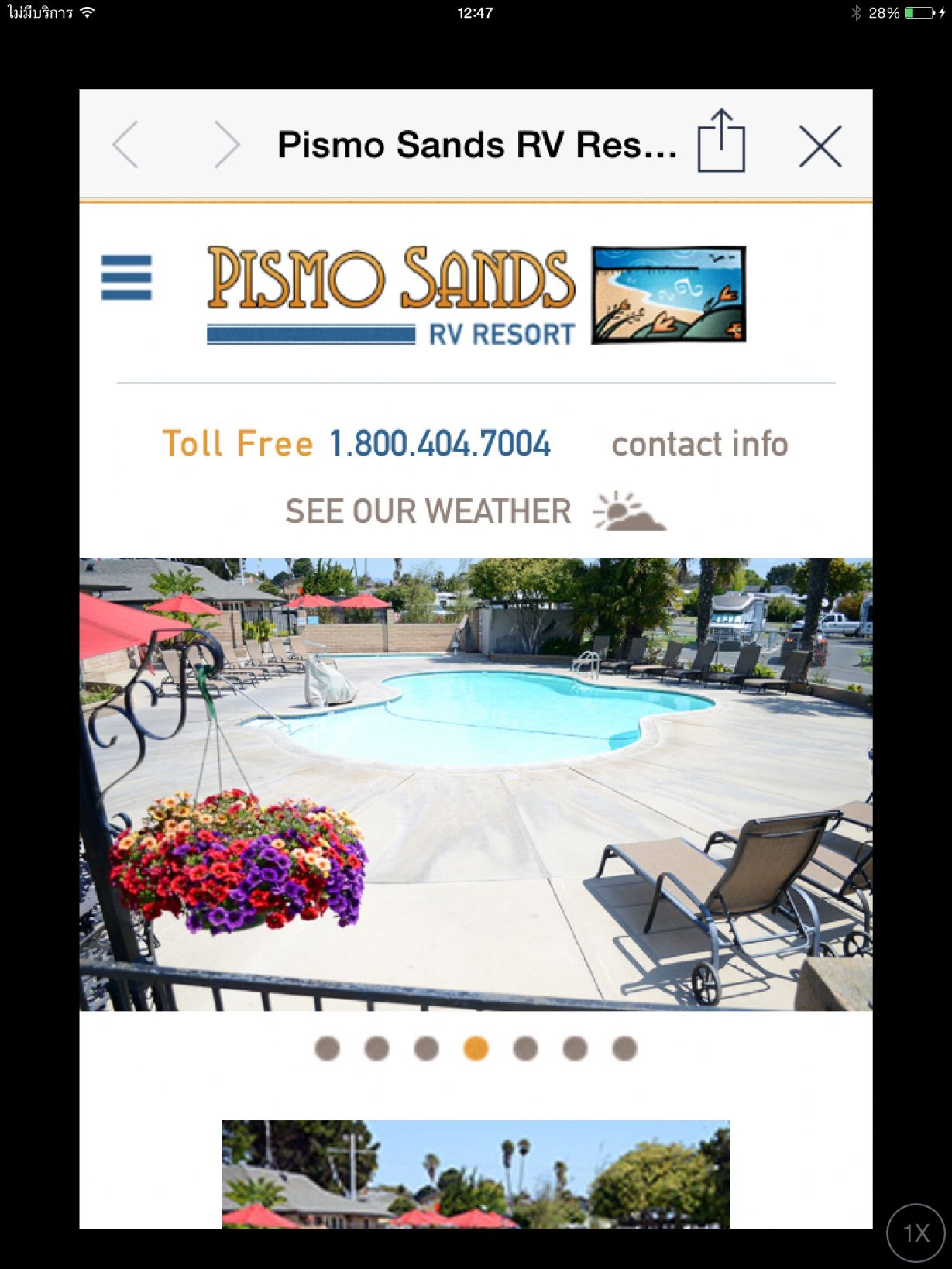Go back to the previous web page
This screenshot has width=952, height=1269.
tap(125, 145)
